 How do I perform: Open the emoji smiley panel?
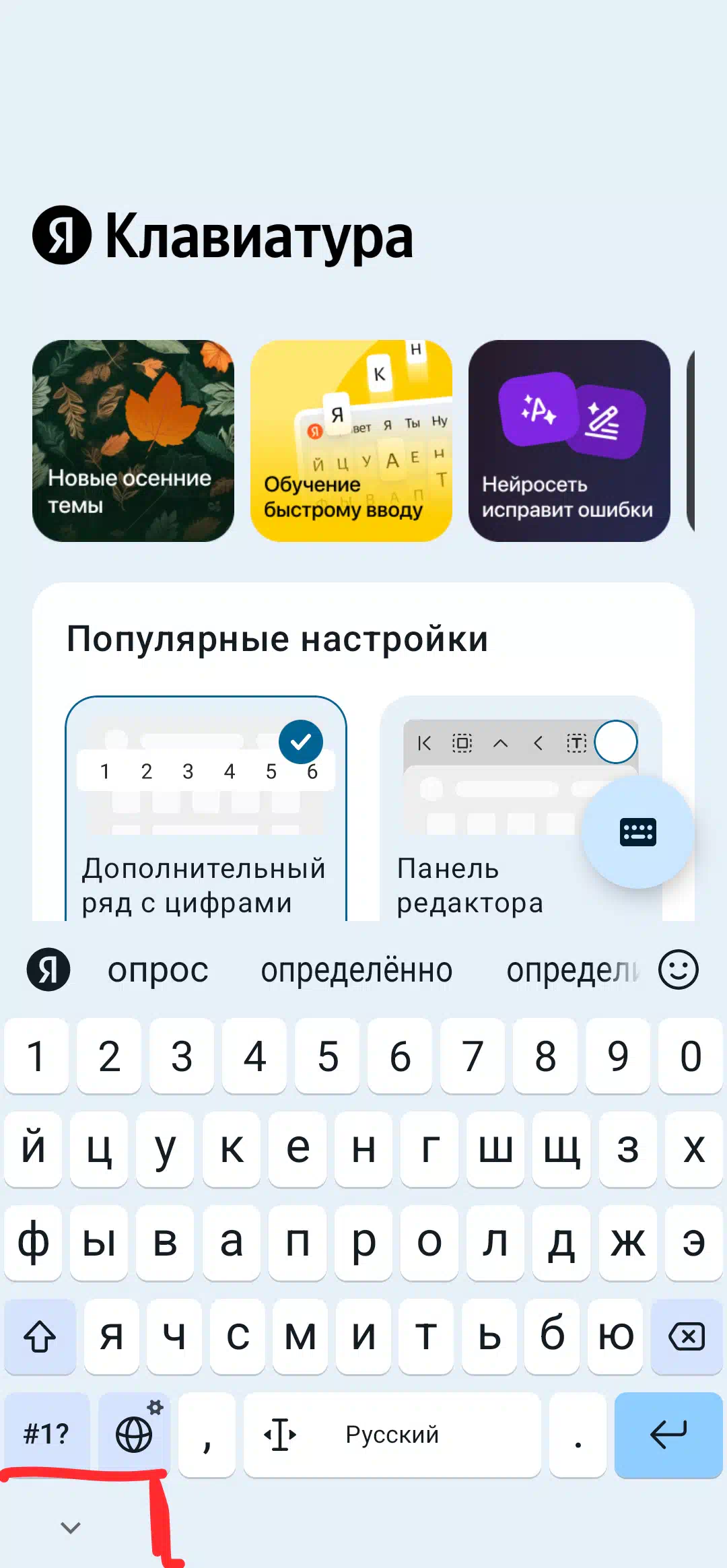(678, 969)
